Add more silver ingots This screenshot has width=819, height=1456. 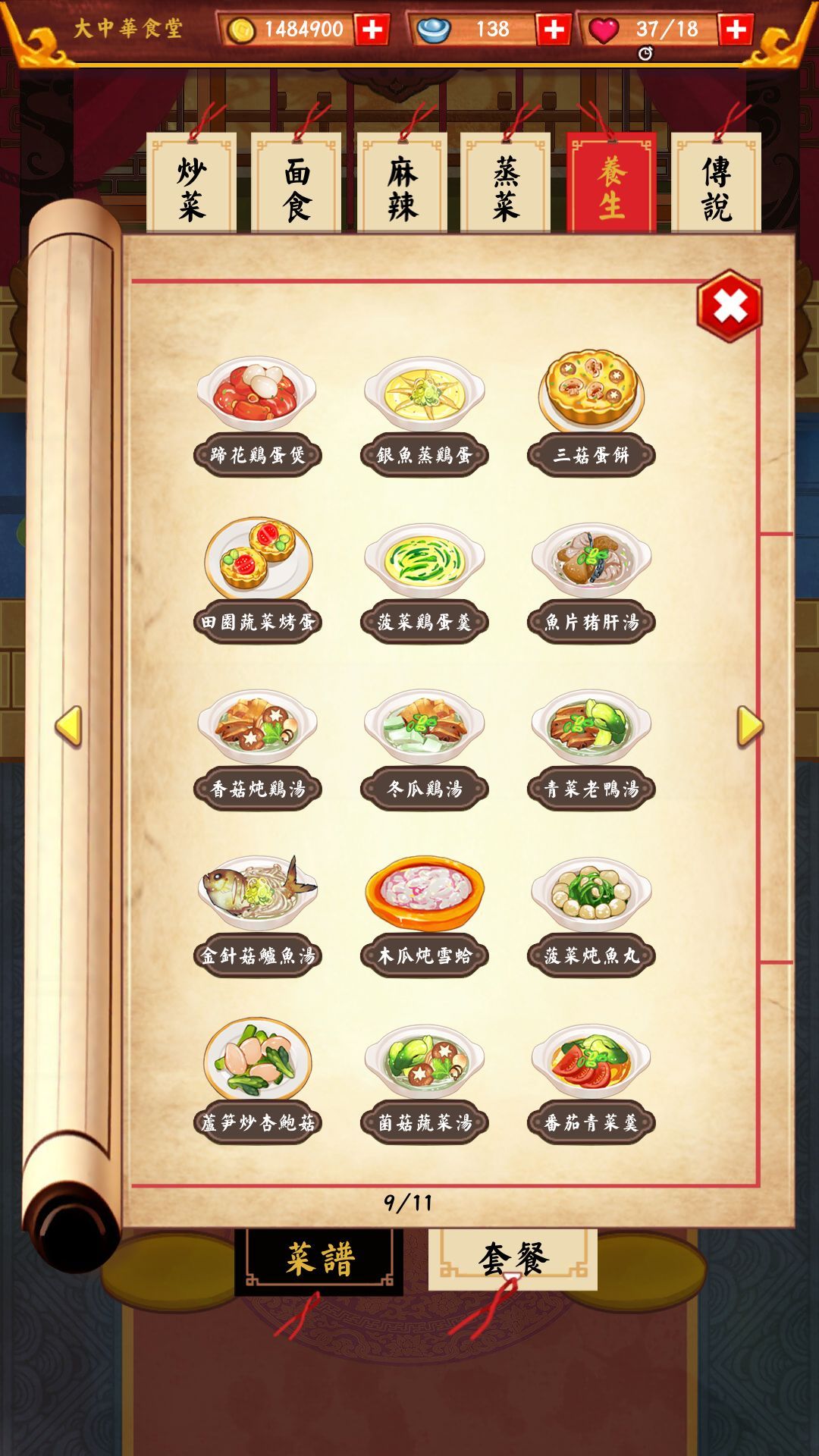(554, 30)
